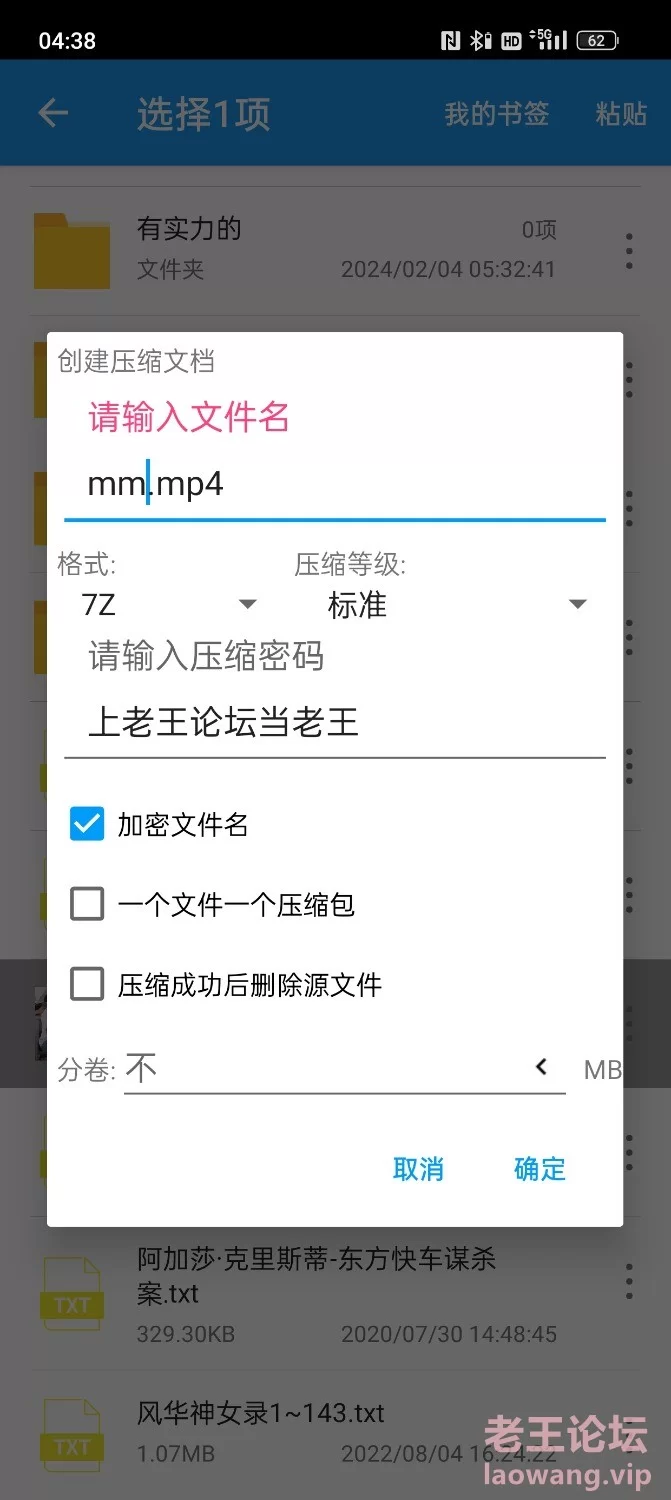Enable 一个文件一个压缩包 checkbox
The height and width of the screenshot is (1500, 671).
tap(87, 905)
